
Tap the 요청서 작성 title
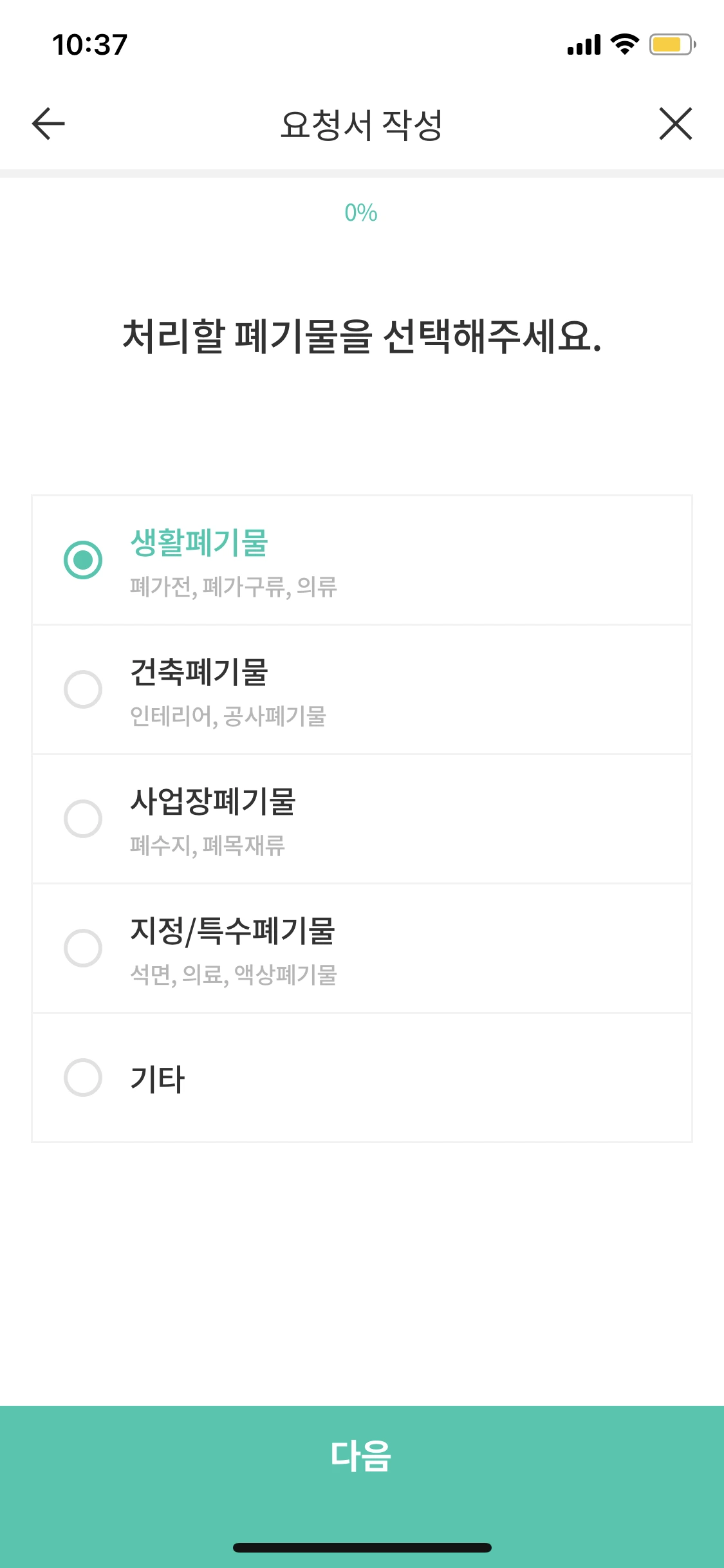(362, 124)
